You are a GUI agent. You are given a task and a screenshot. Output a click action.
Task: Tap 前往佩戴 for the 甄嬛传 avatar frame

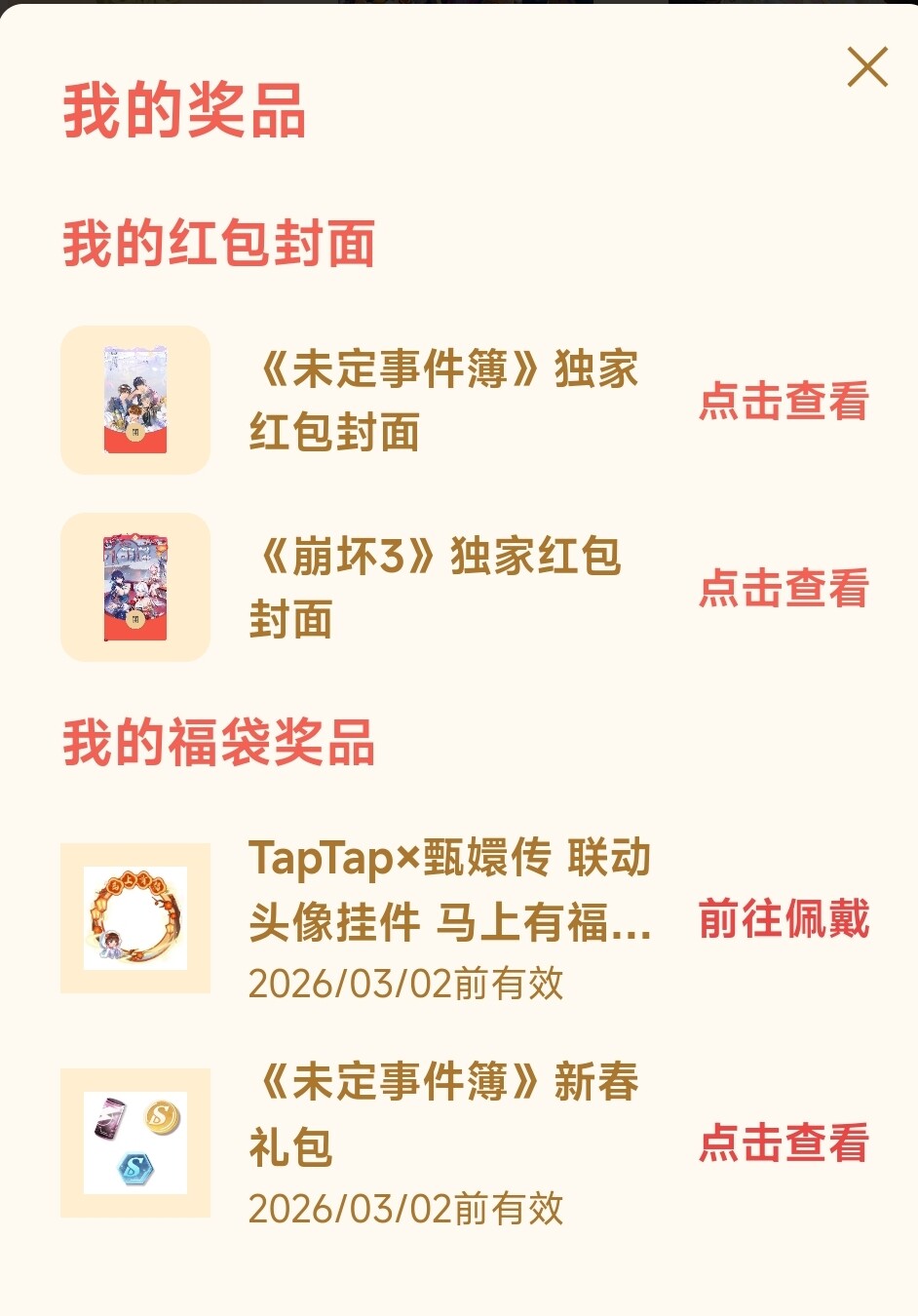(784, 919)
